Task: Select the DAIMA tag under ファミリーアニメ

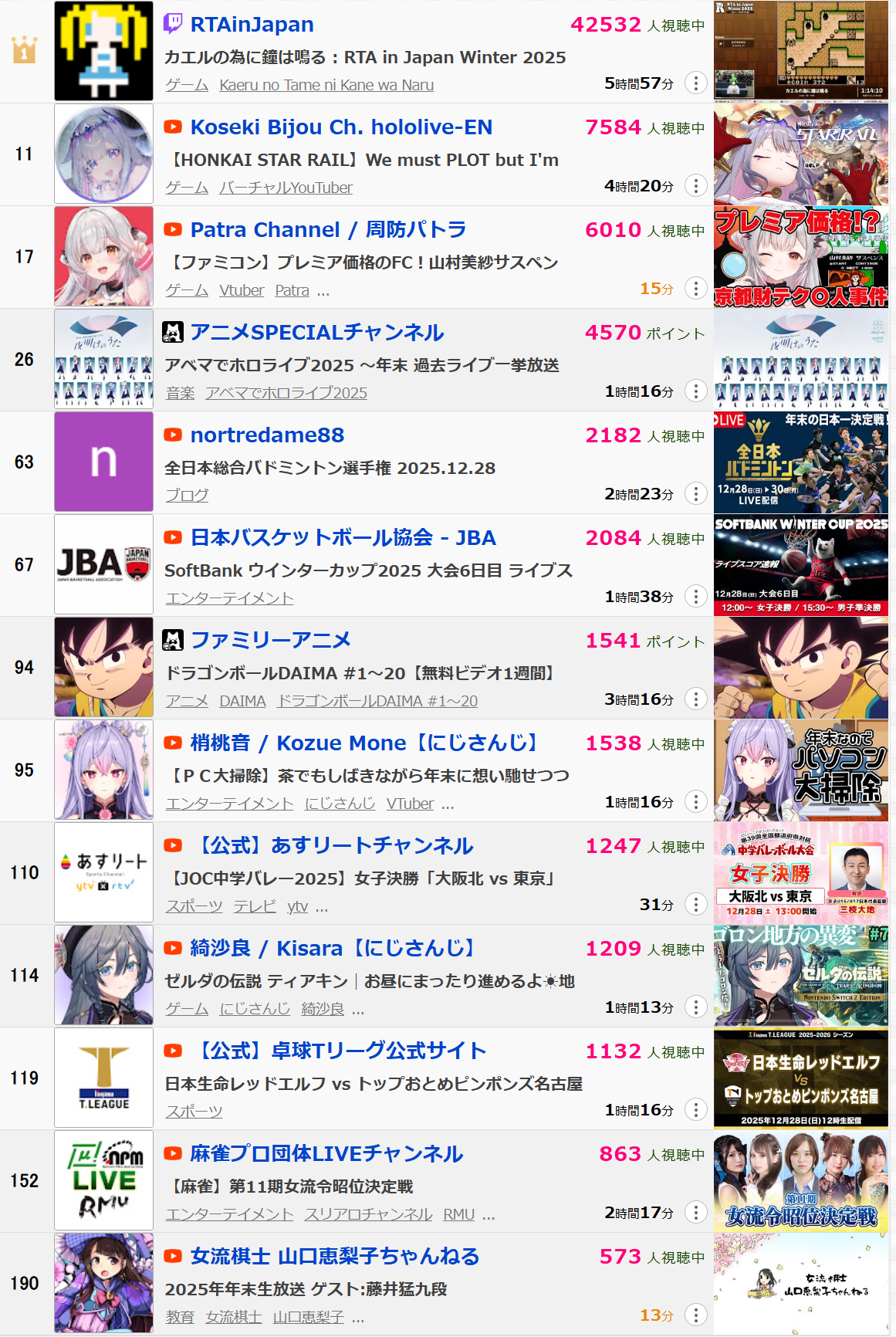Action: coord(242,701)
